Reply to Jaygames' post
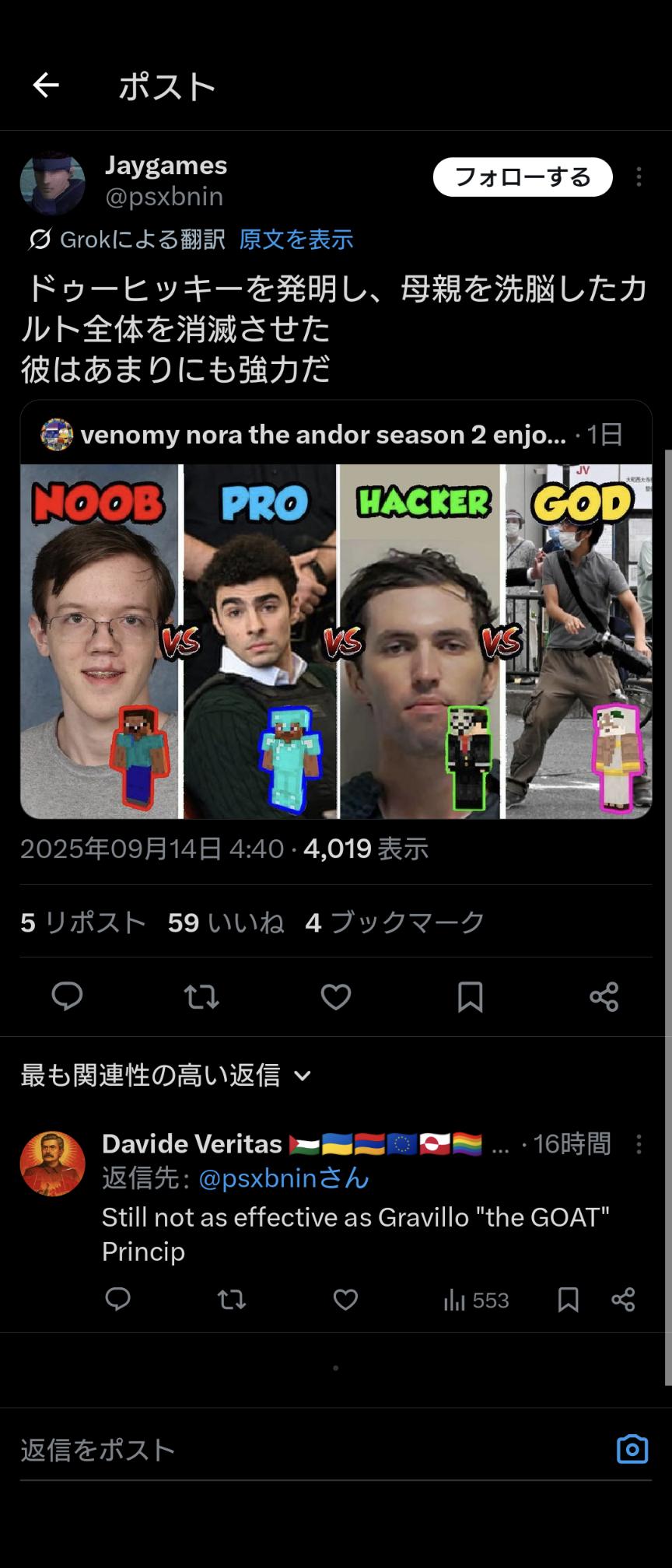 (x=67, y=996)
